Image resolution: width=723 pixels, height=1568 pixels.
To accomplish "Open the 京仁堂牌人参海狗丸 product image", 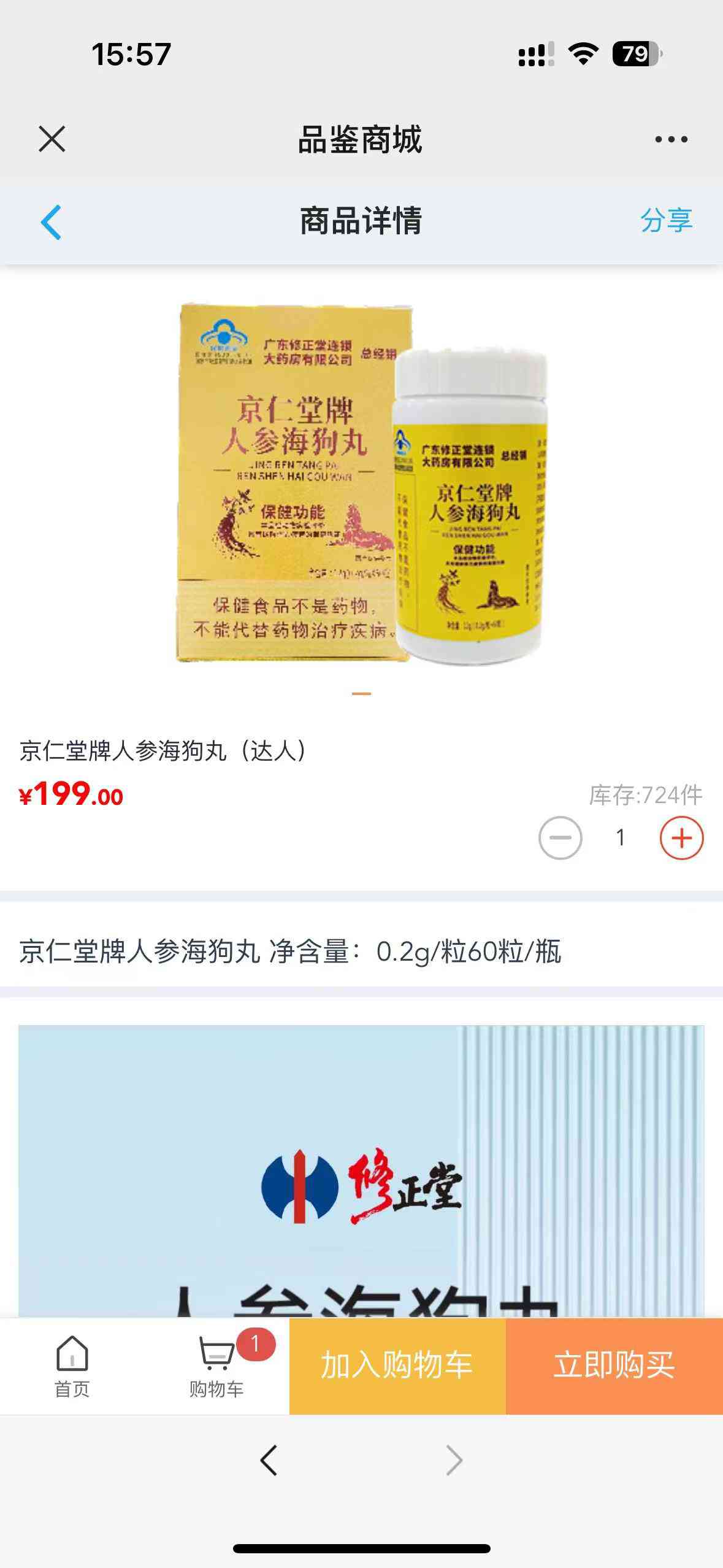I will point(361,483).
